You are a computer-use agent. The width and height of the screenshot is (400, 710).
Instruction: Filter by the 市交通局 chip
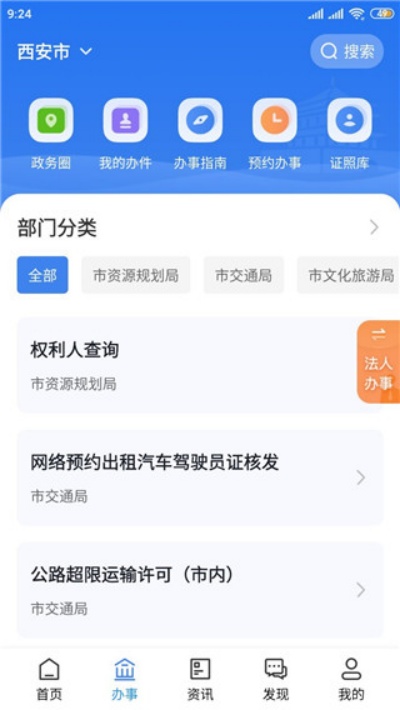pyautogui.click(x=244, y=275)
